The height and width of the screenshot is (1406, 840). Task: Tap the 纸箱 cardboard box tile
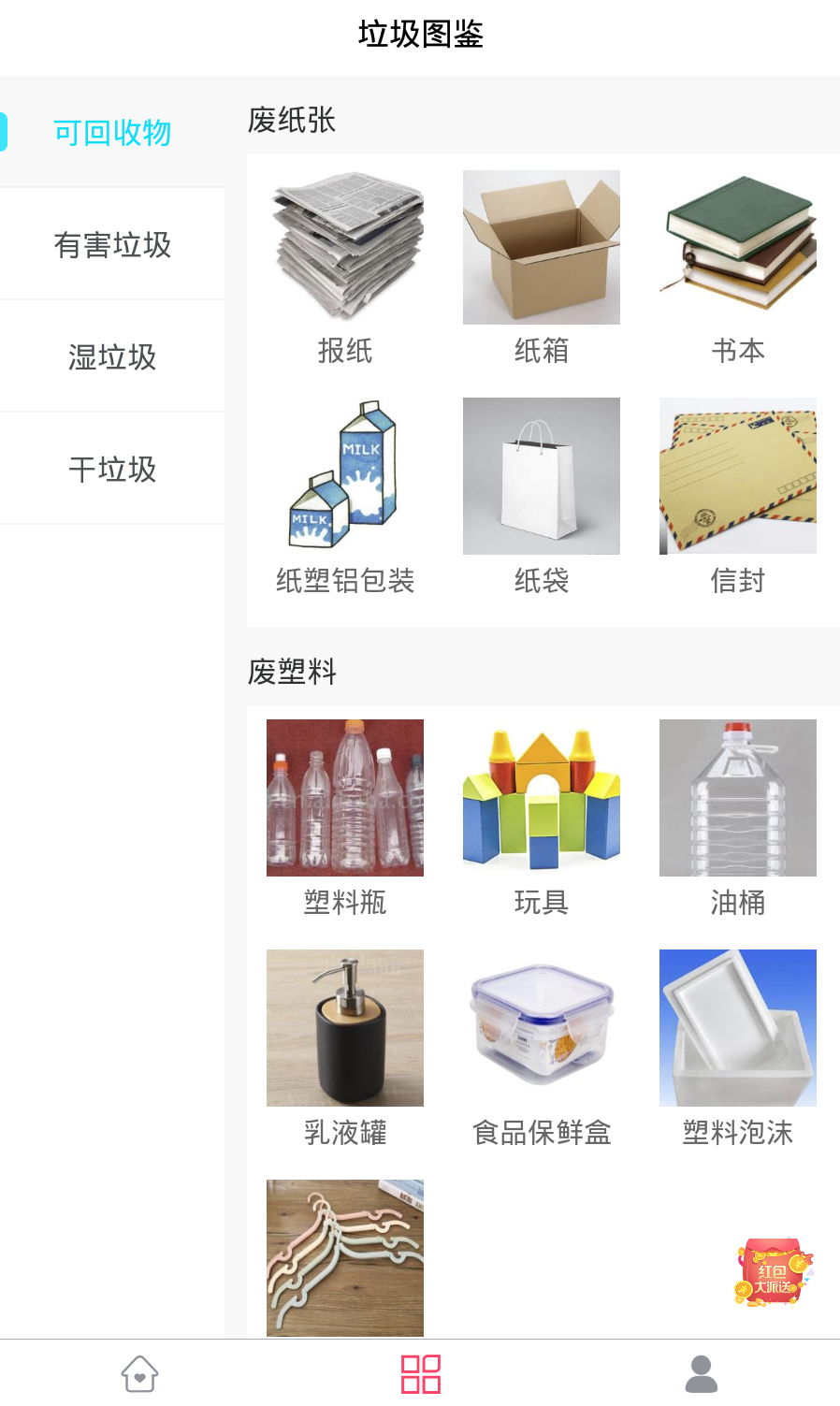(x=542, y=268)
